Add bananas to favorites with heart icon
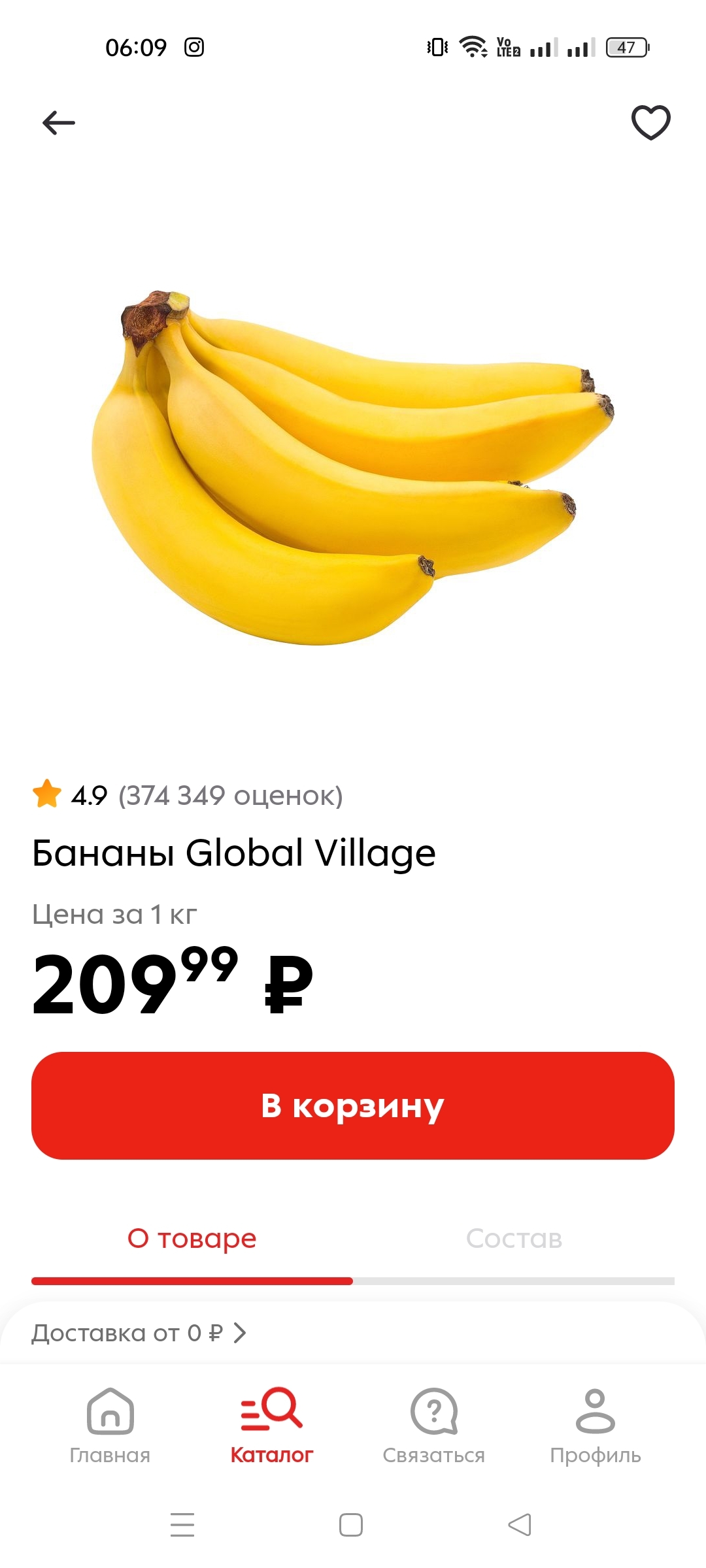Screen dimensions: 706x1568 650,122
